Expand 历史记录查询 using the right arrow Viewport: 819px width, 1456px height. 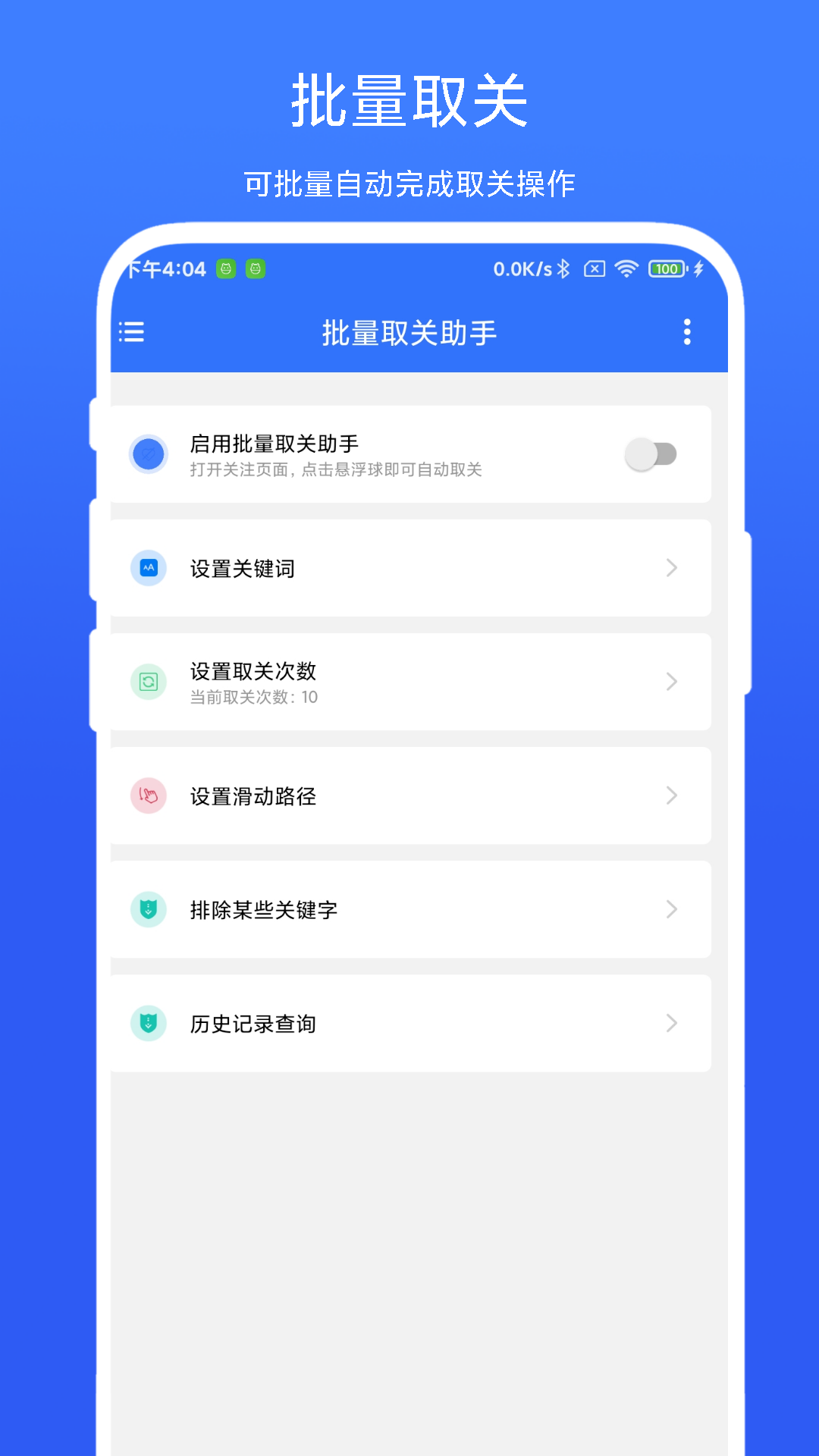coord(670,1023)
